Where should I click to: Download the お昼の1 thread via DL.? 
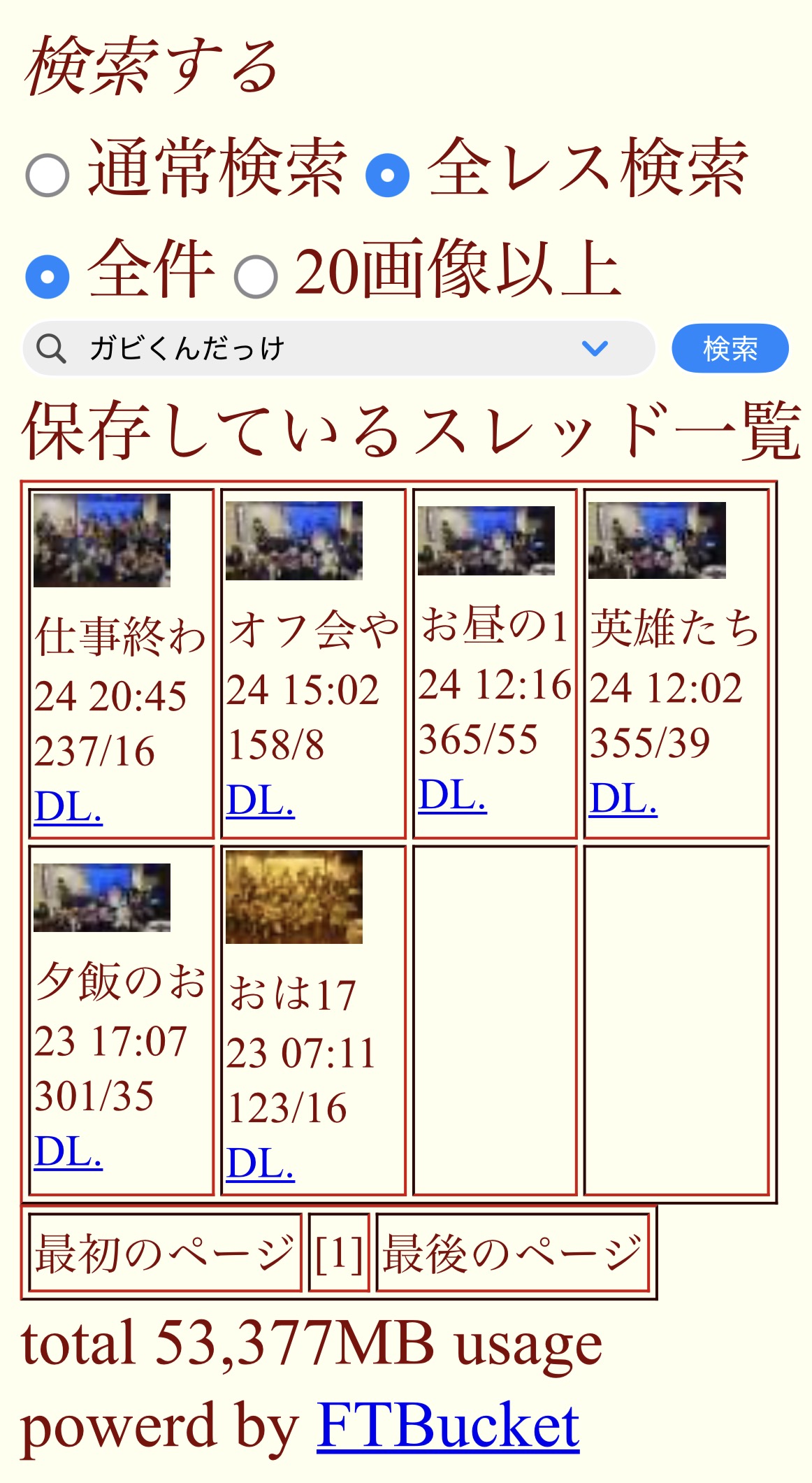pos(452,796)
